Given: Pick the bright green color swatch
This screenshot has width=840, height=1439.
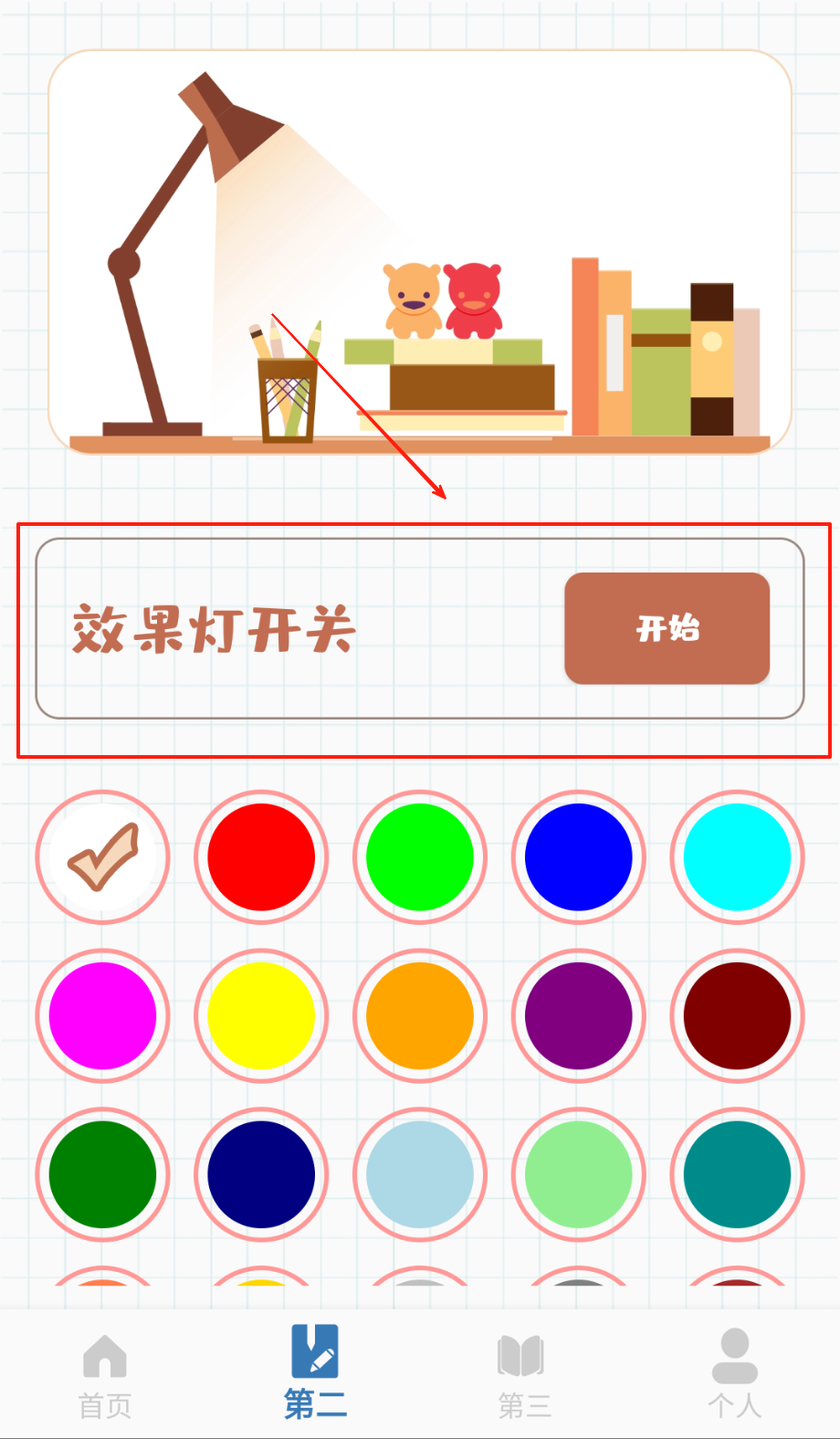Looking at the screenshot, I should point(420,857).
